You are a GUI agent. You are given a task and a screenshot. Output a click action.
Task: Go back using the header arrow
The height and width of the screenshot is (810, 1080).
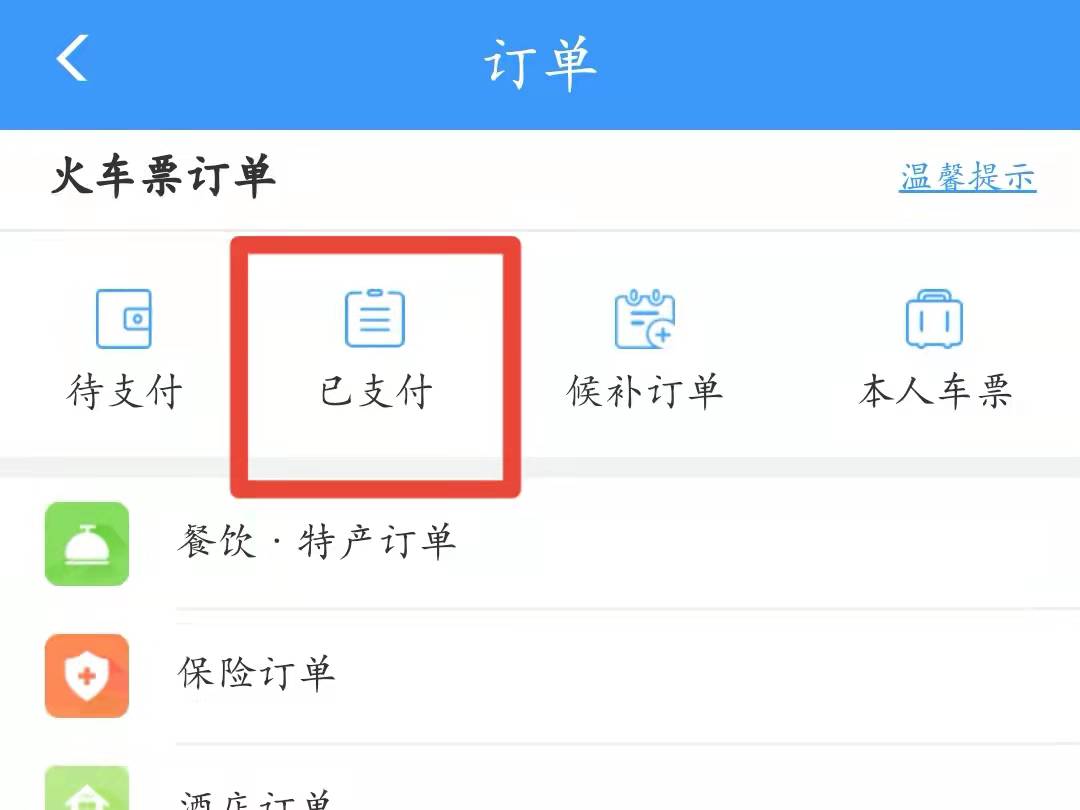click(72, 58)
